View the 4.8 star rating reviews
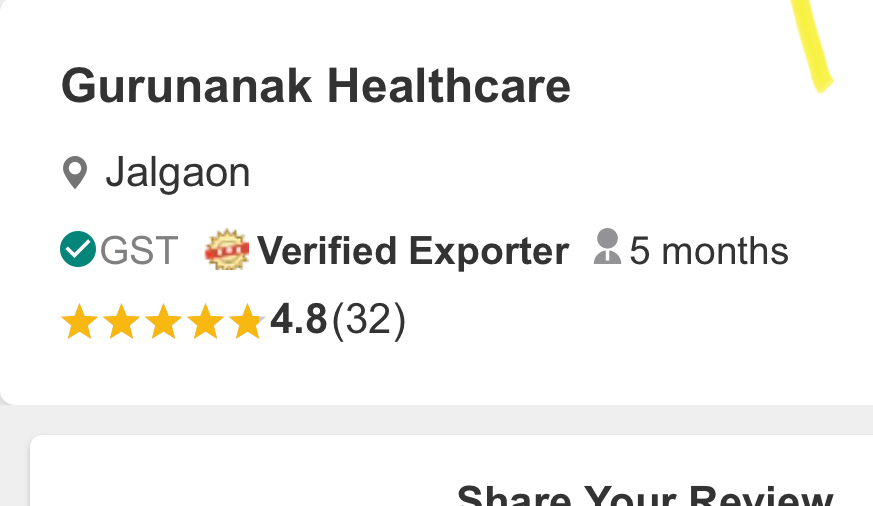The height and width of the screenshot is (506, 873). (x=233, y=322)
